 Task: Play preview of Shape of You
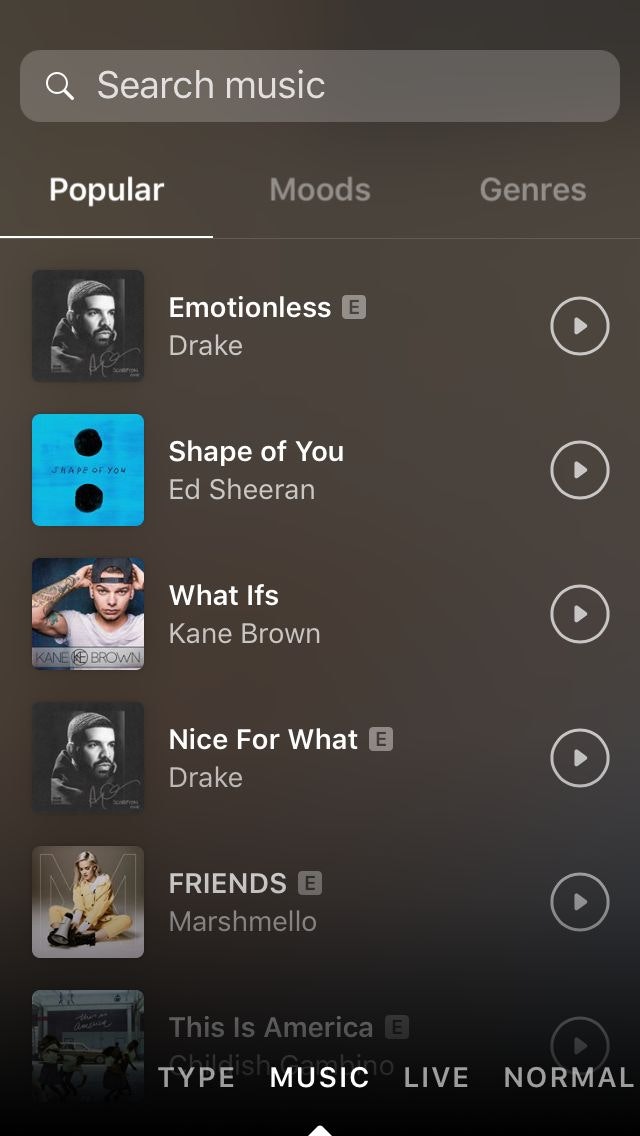click(580, 470)
